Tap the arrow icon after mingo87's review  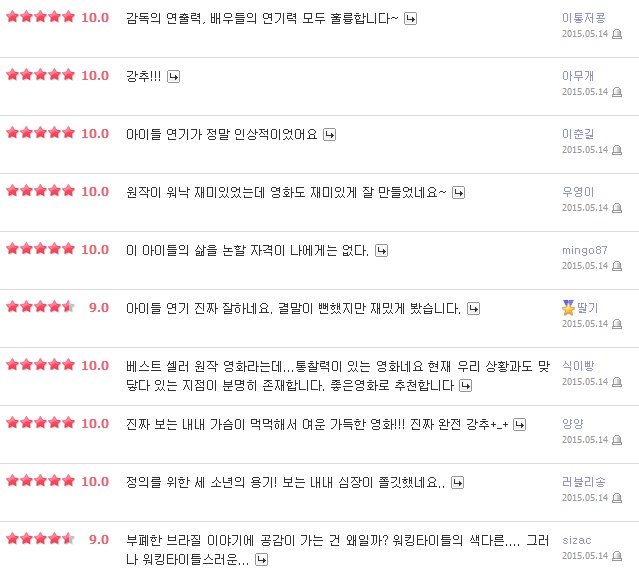coord(382,250)
